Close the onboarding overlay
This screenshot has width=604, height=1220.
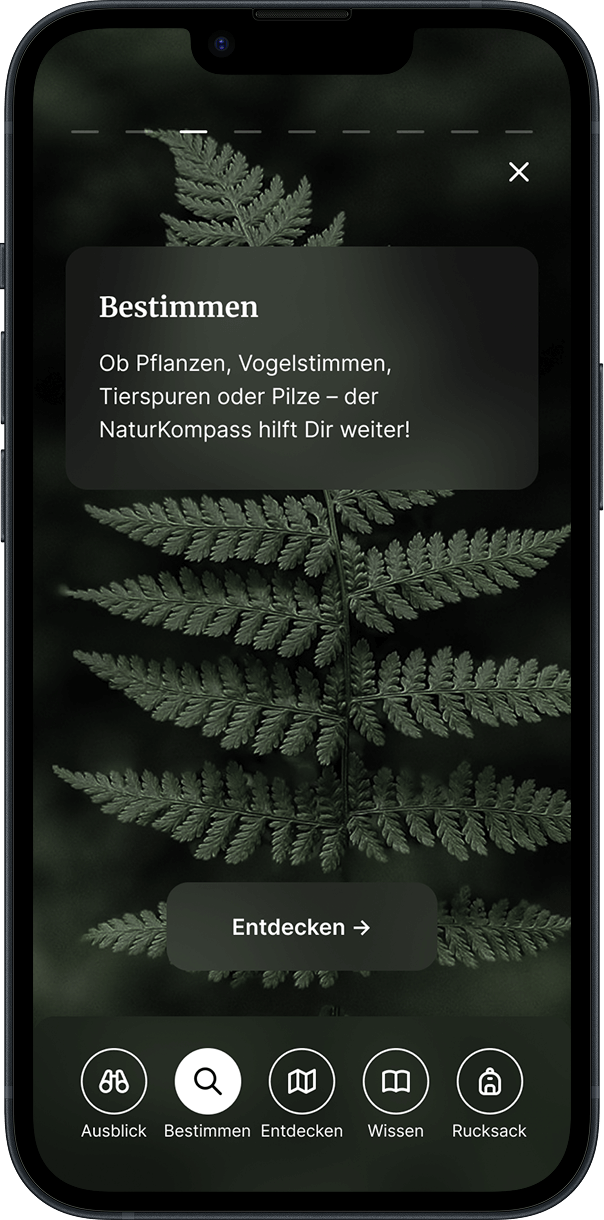518,172
